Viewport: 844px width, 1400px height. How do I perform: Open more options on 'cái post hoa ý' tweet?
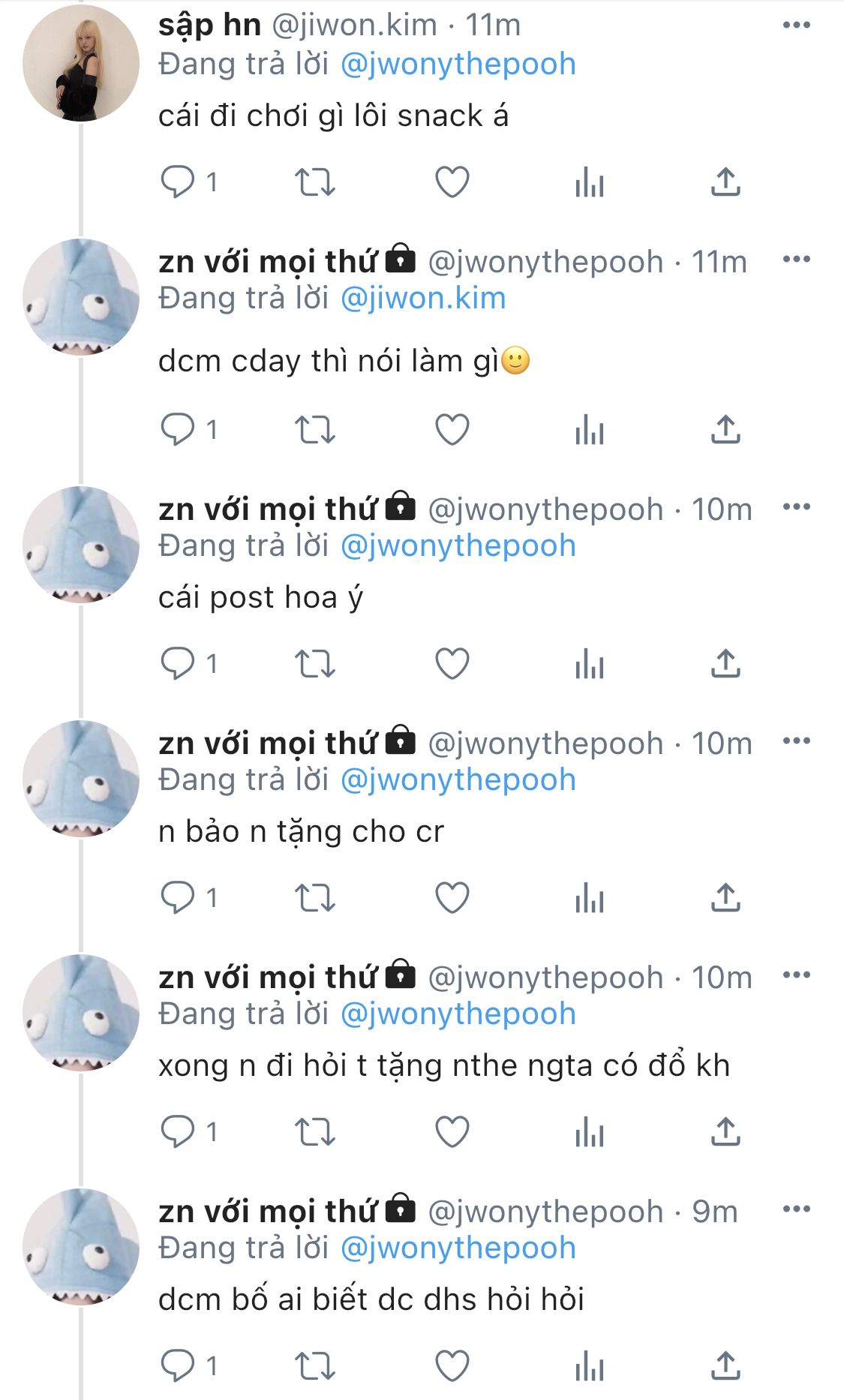796,506
